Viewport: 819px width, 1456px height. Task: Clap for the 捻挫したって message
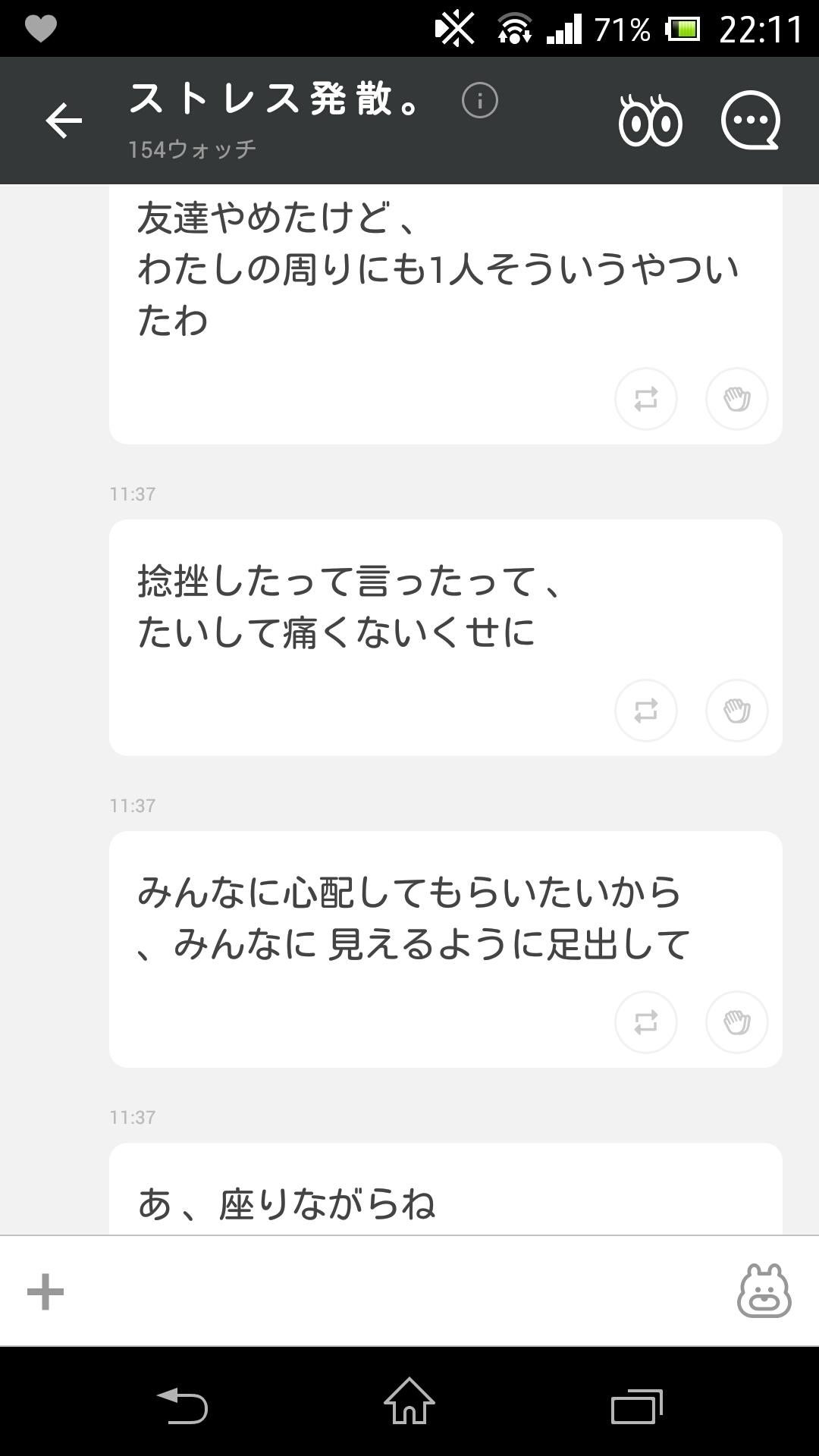click(736, 711)
